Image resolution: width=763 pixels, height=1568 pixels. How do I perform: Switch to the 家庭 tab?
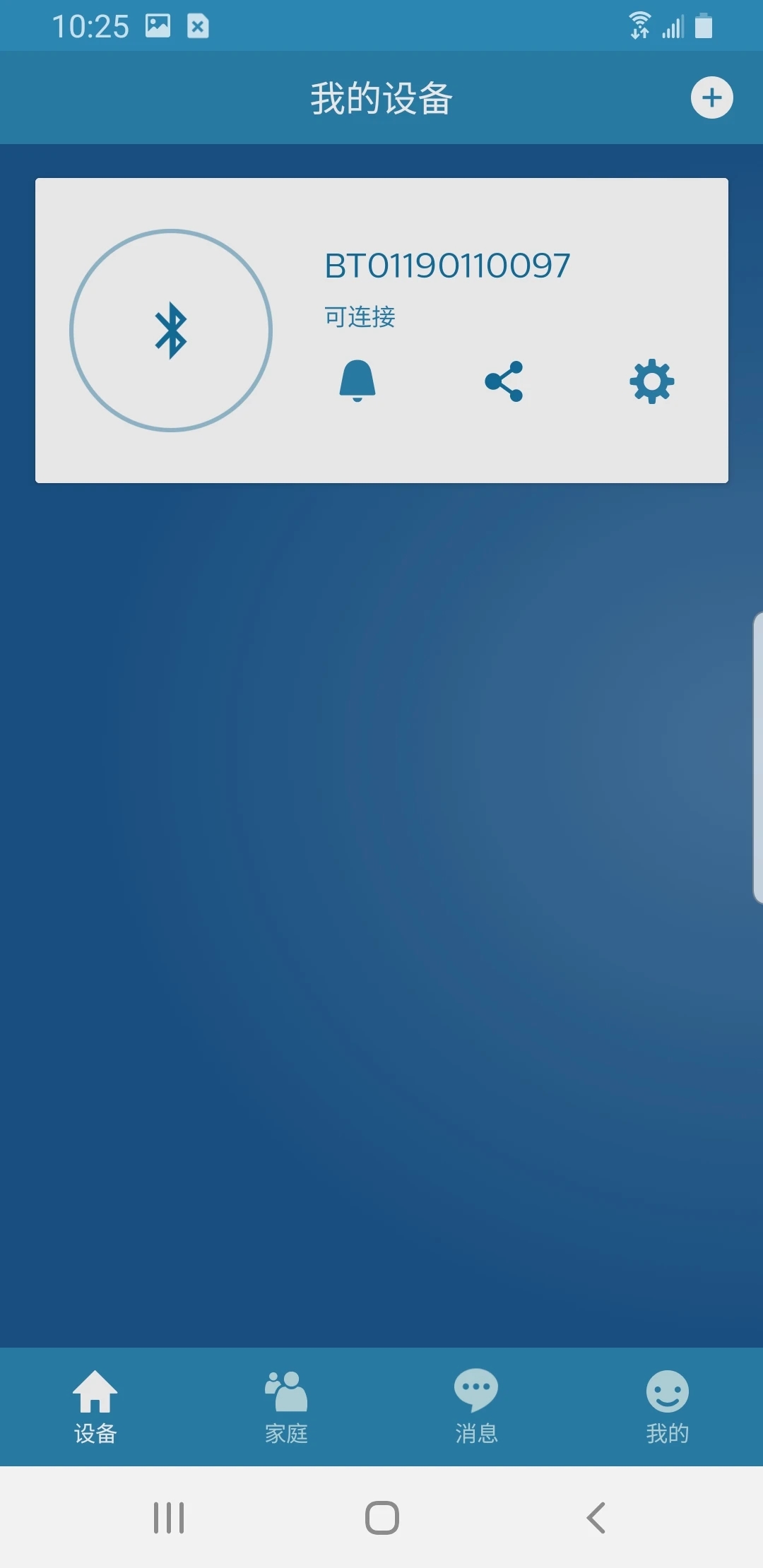(286, 1406)
